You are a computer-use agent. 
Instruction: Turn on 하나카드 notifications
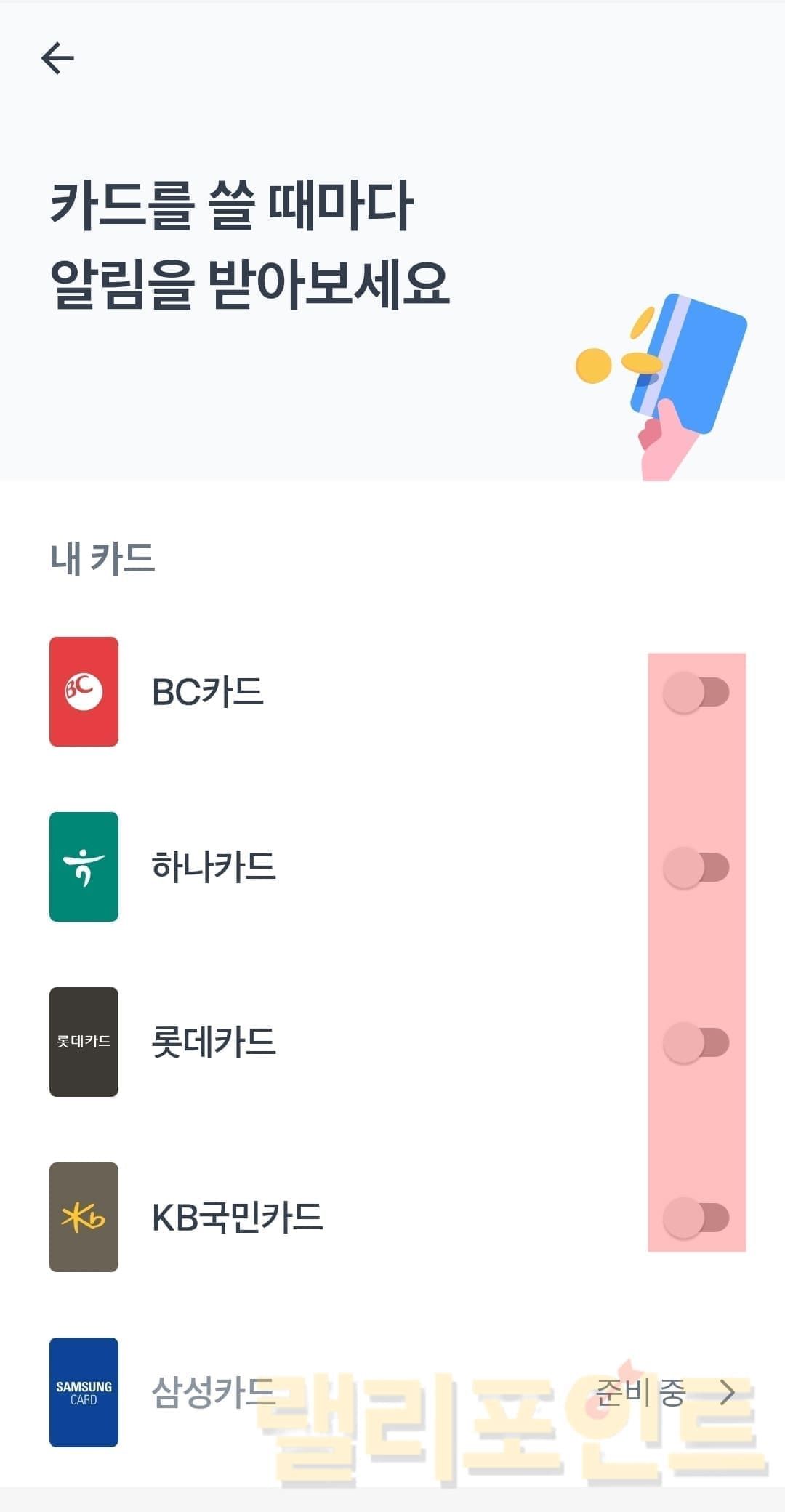click(696, 867)
